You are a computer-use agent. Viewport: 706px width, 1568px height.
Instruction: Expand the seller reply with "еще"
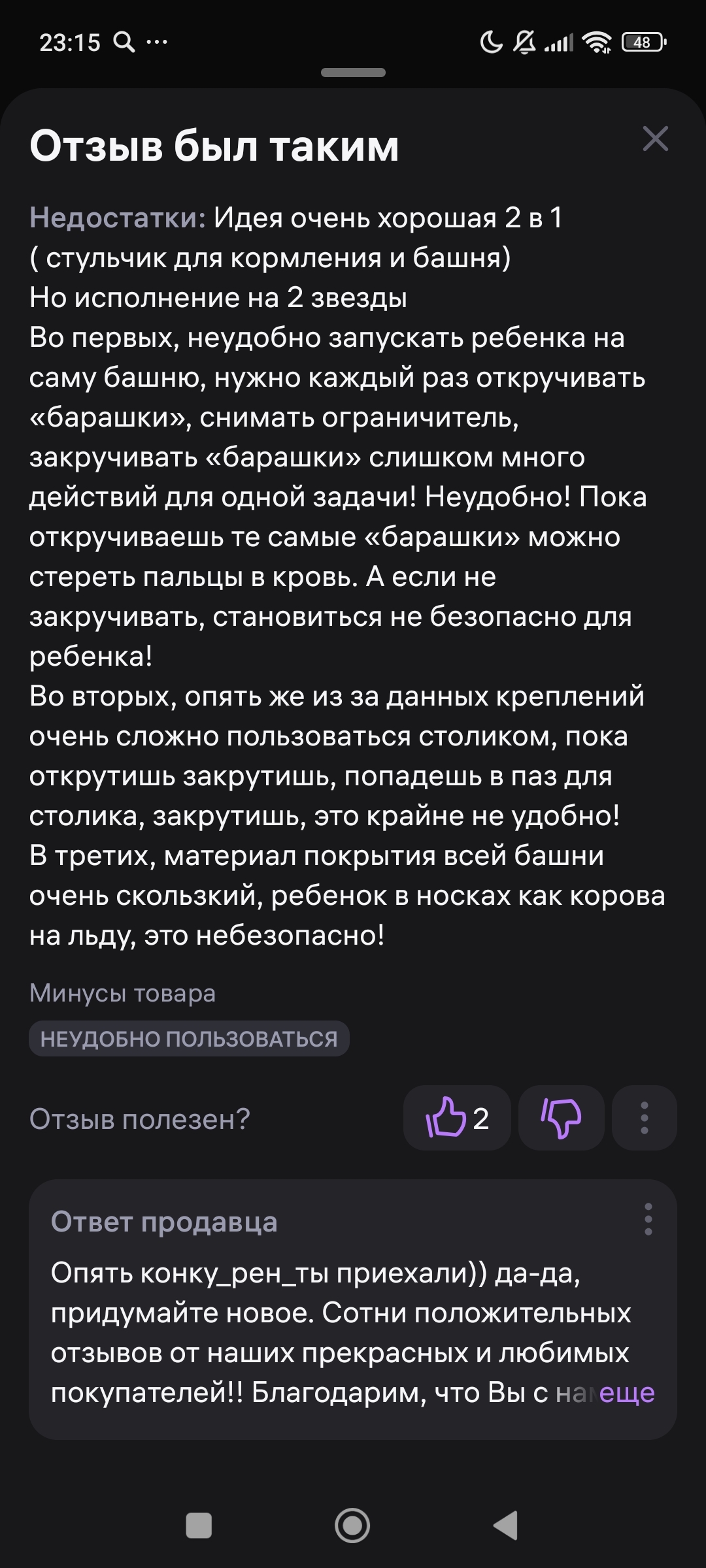pos(627,1392)
